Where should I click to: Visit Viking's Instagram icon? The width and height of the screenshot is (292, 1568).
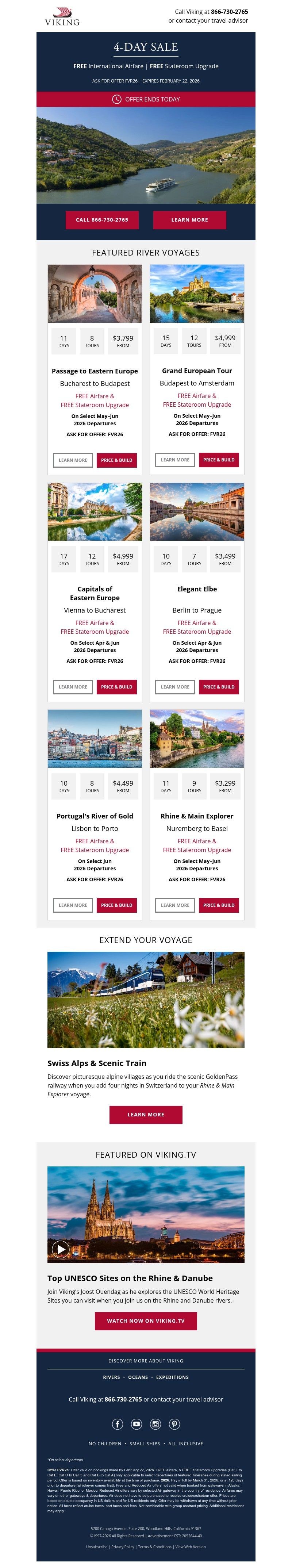[x=155, y=1424]
